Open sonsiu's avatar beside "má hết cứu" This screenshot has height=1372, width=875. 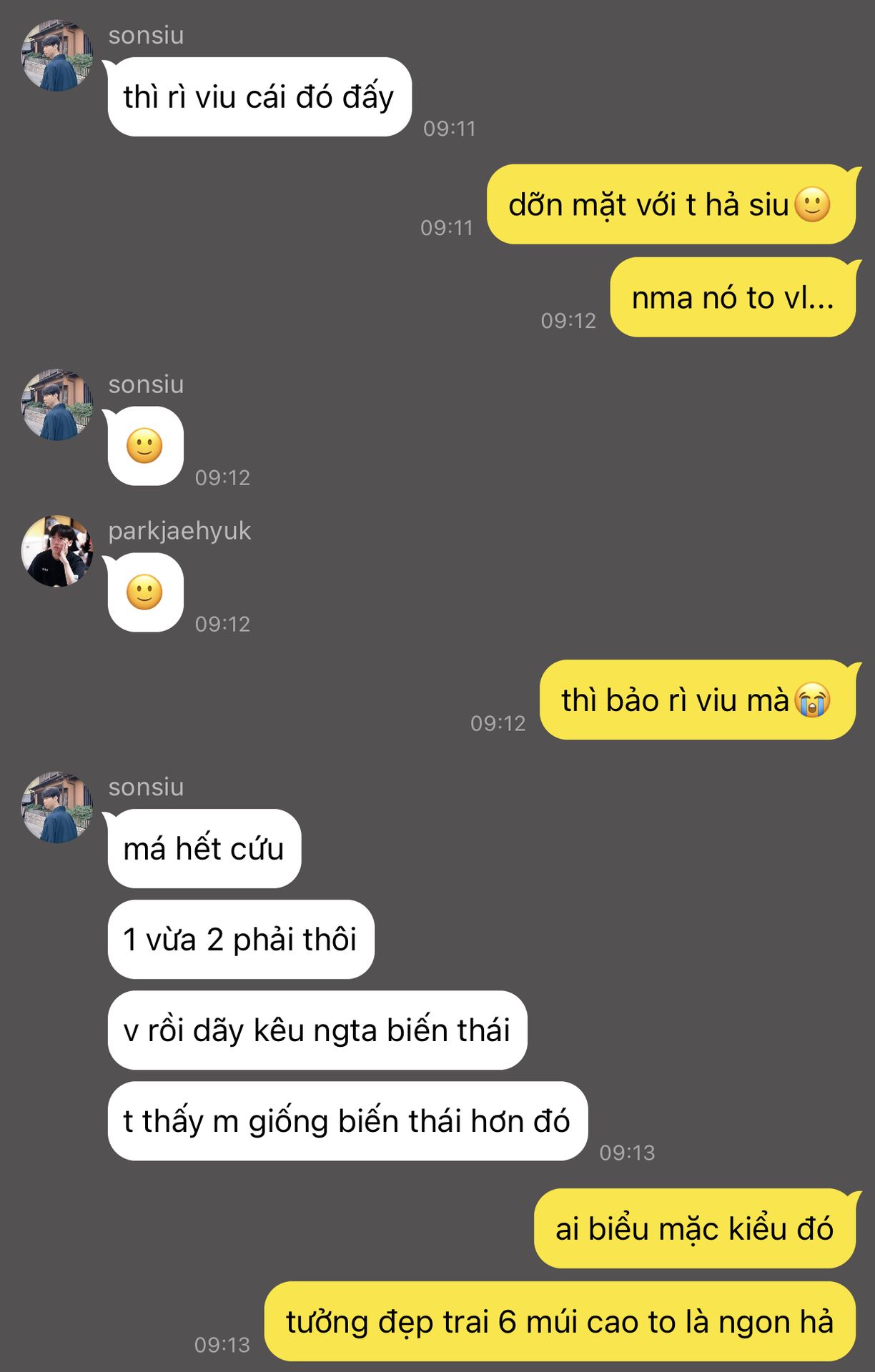(x=57, y=807)
